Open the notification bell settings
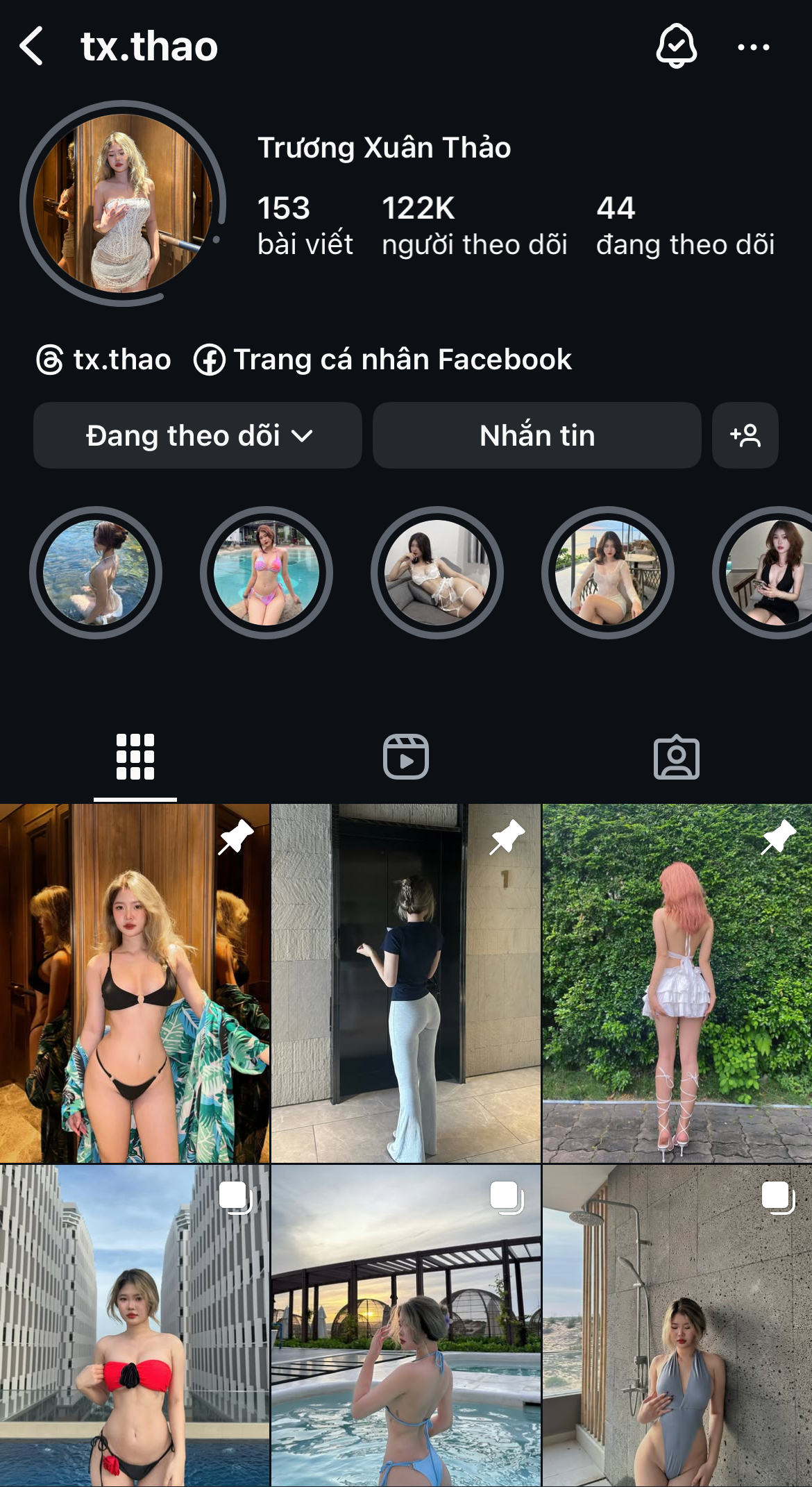 click(x=676, y=47)
